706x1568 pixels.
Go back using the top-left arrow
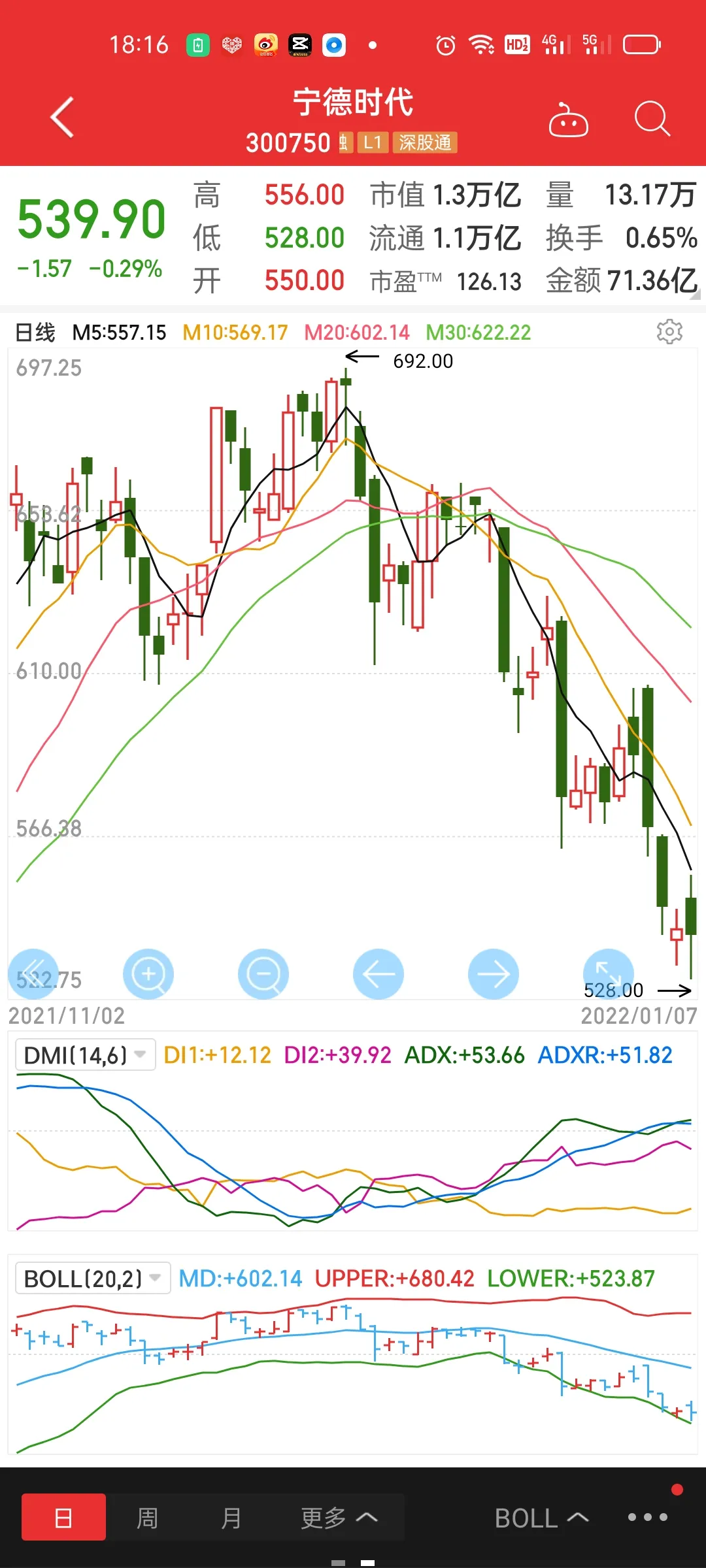(x=63, y=118)
